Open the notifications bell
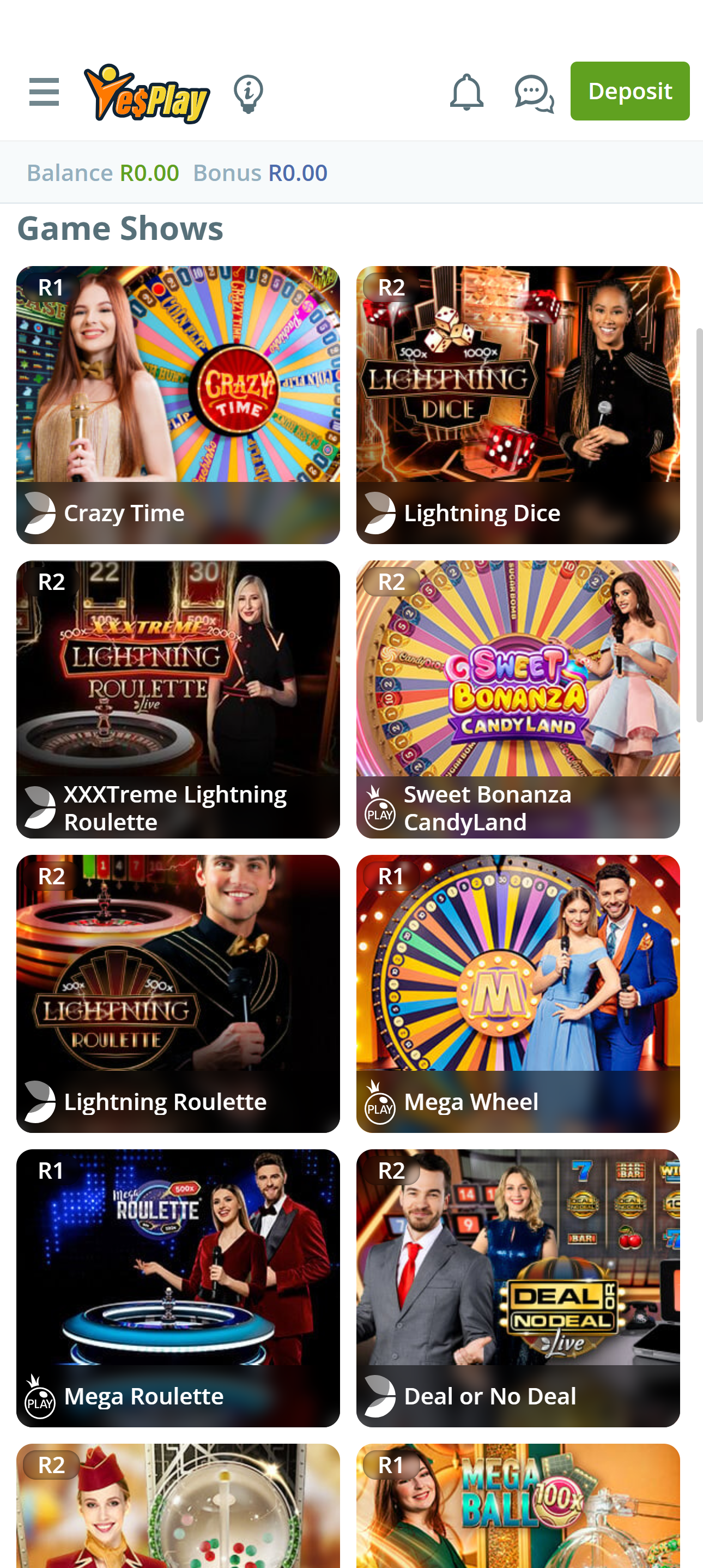The image size is (703, 1568). pos(466,93)
